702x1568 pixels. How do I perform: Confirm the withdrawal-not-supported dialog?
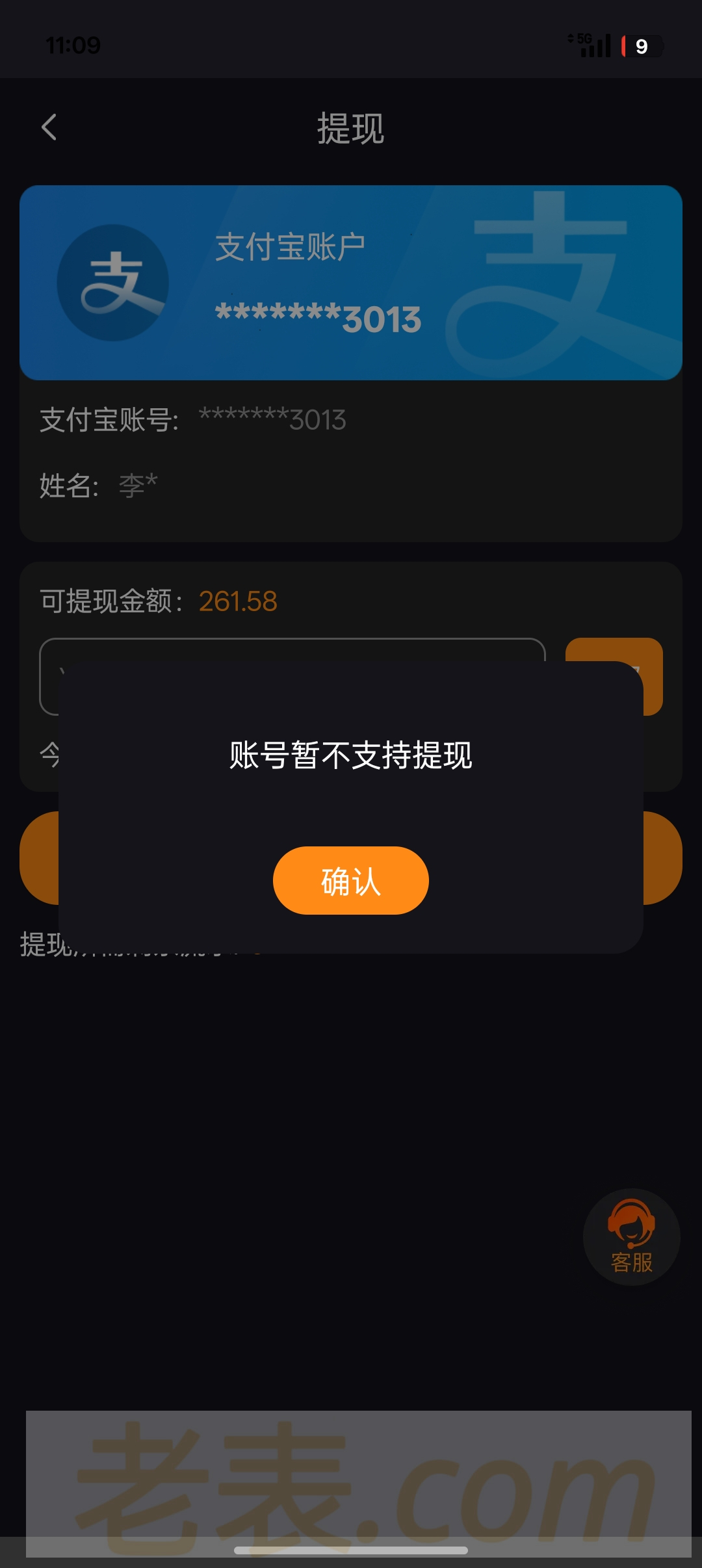pyautogui.click(x=350, y=880)
